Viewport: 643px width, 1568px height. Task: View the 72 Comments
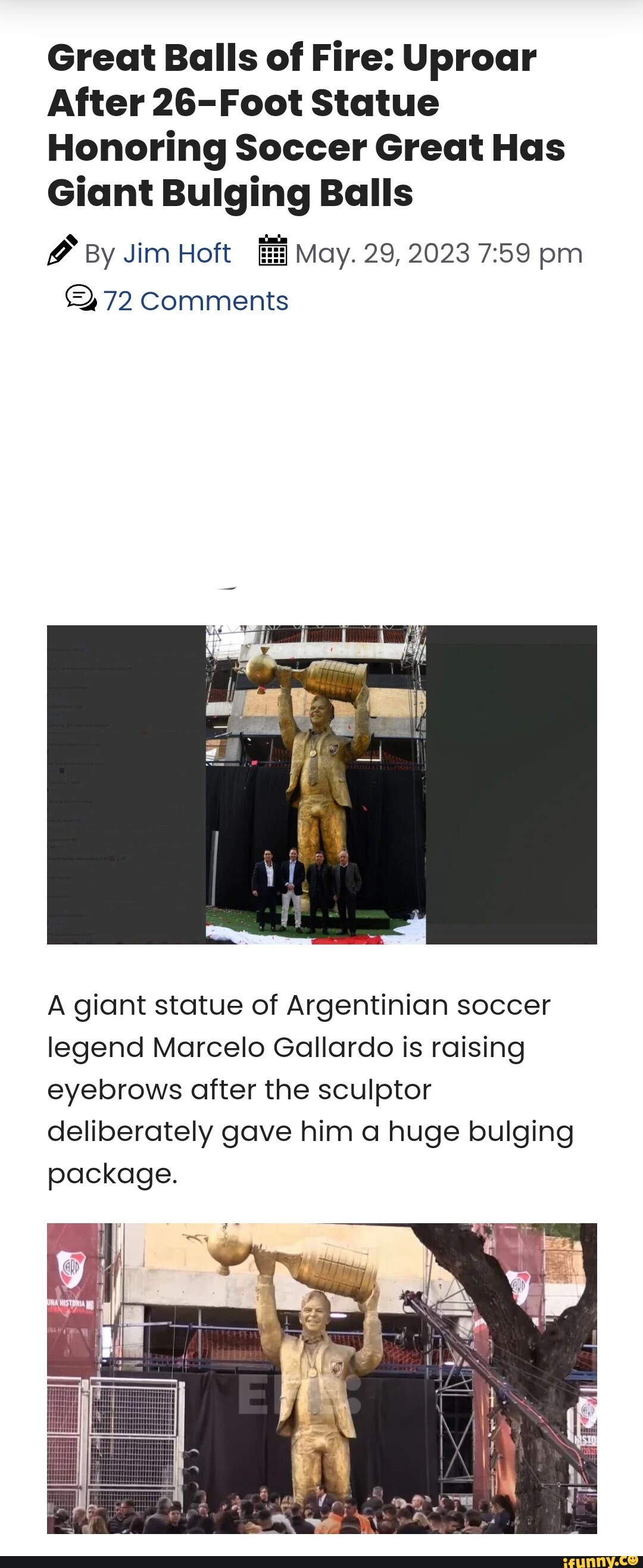[x=195, y=301]
